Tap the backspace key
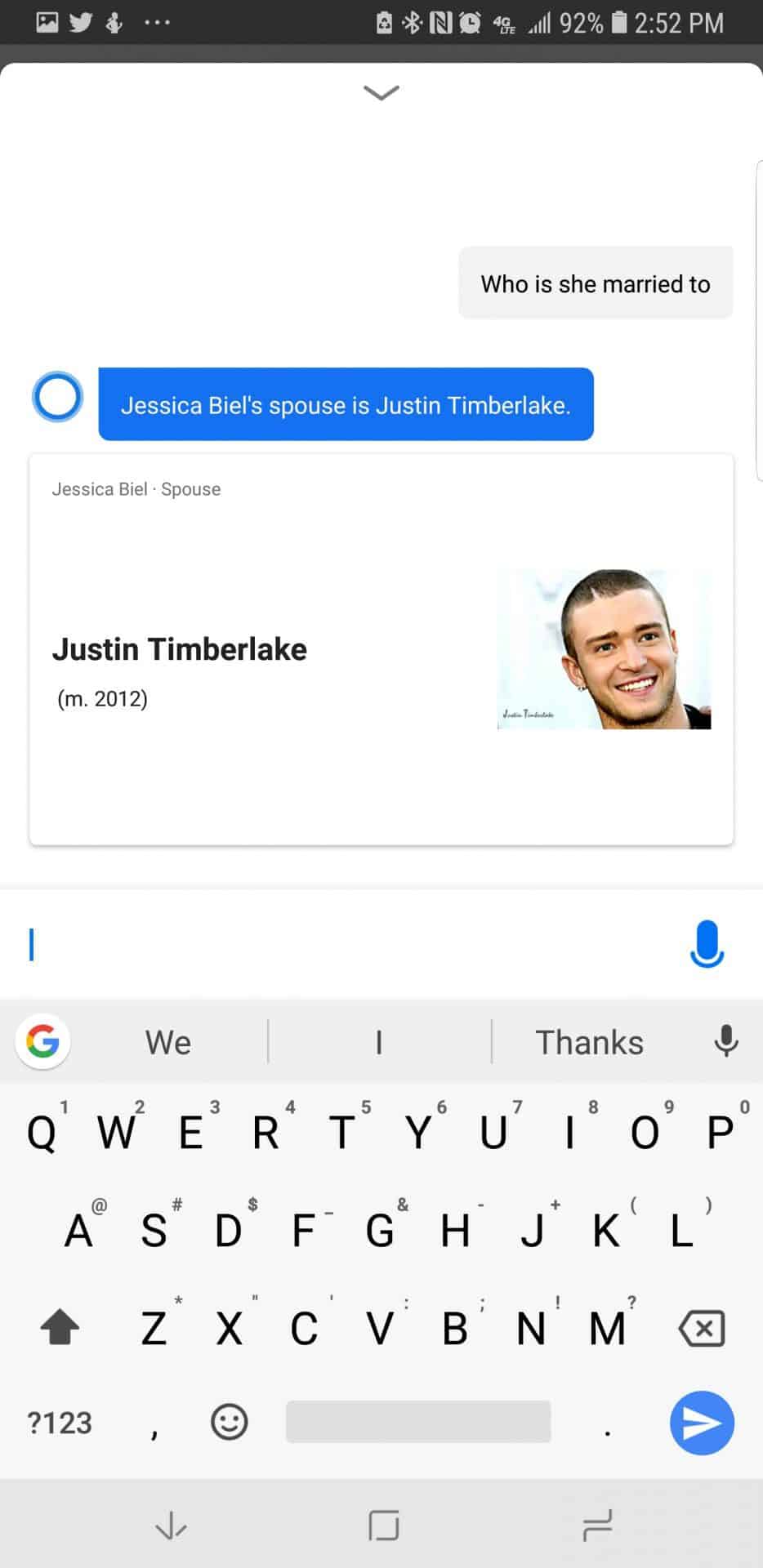The width and height of the screenshot is (763, 1568). pyautogui.click(x=702, y=1328)
